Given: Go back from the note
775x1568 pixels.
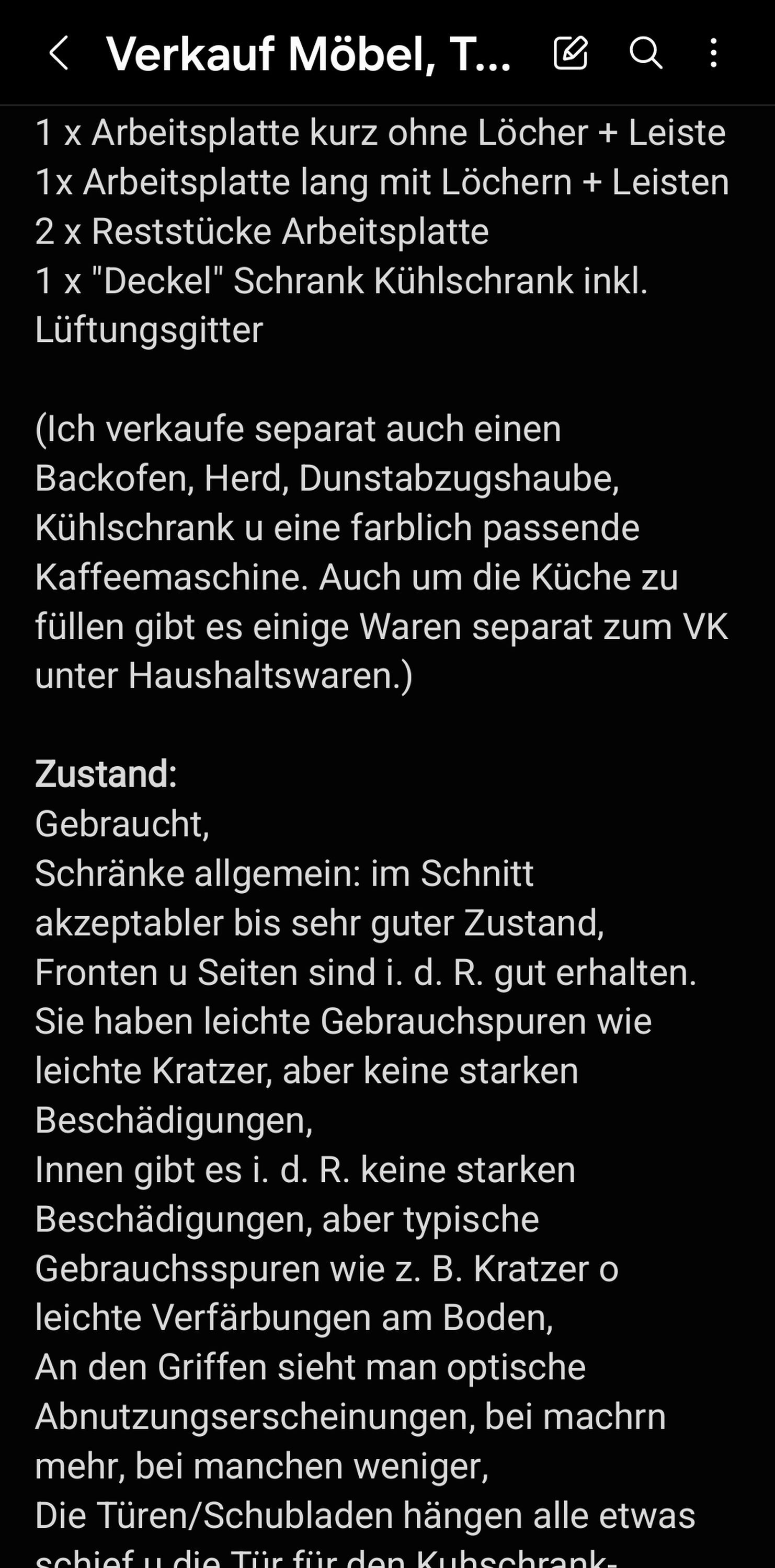Looking at the screenshot, I should click(59, 53).
